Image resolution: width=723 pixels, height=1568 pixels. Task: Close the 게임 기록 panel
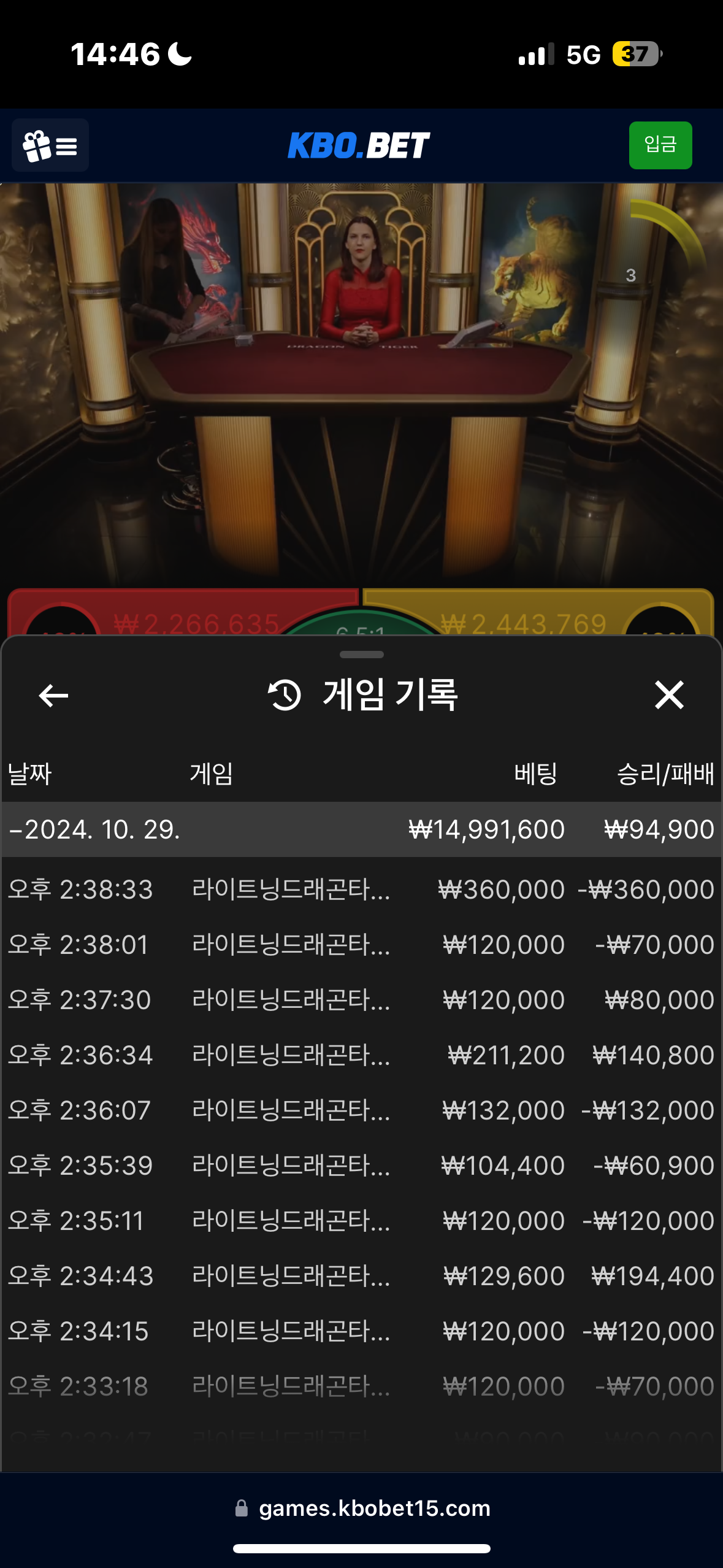[668, 695]
